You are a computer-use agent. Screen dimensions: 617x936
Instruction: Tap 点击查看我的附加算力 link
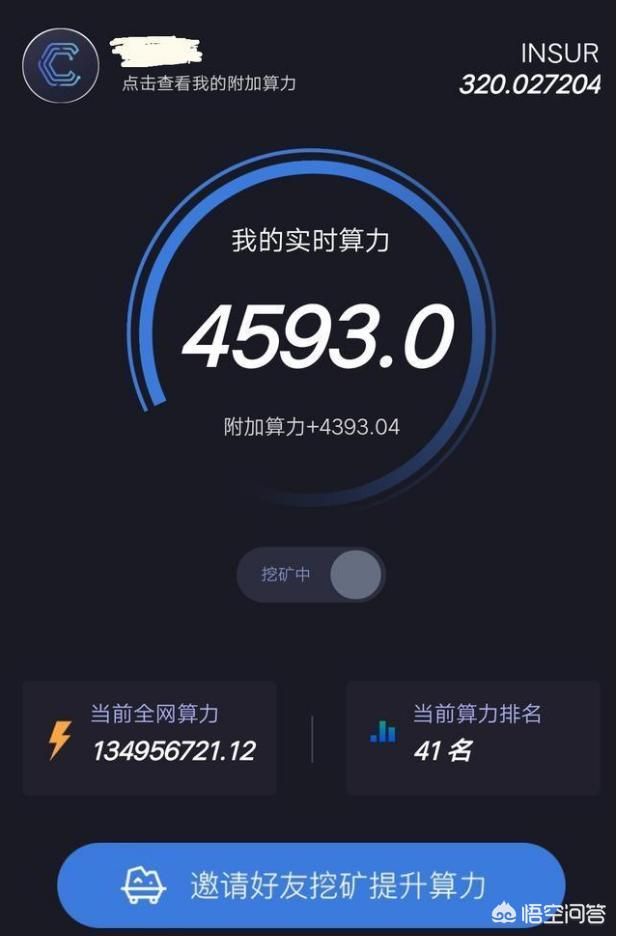208,84
